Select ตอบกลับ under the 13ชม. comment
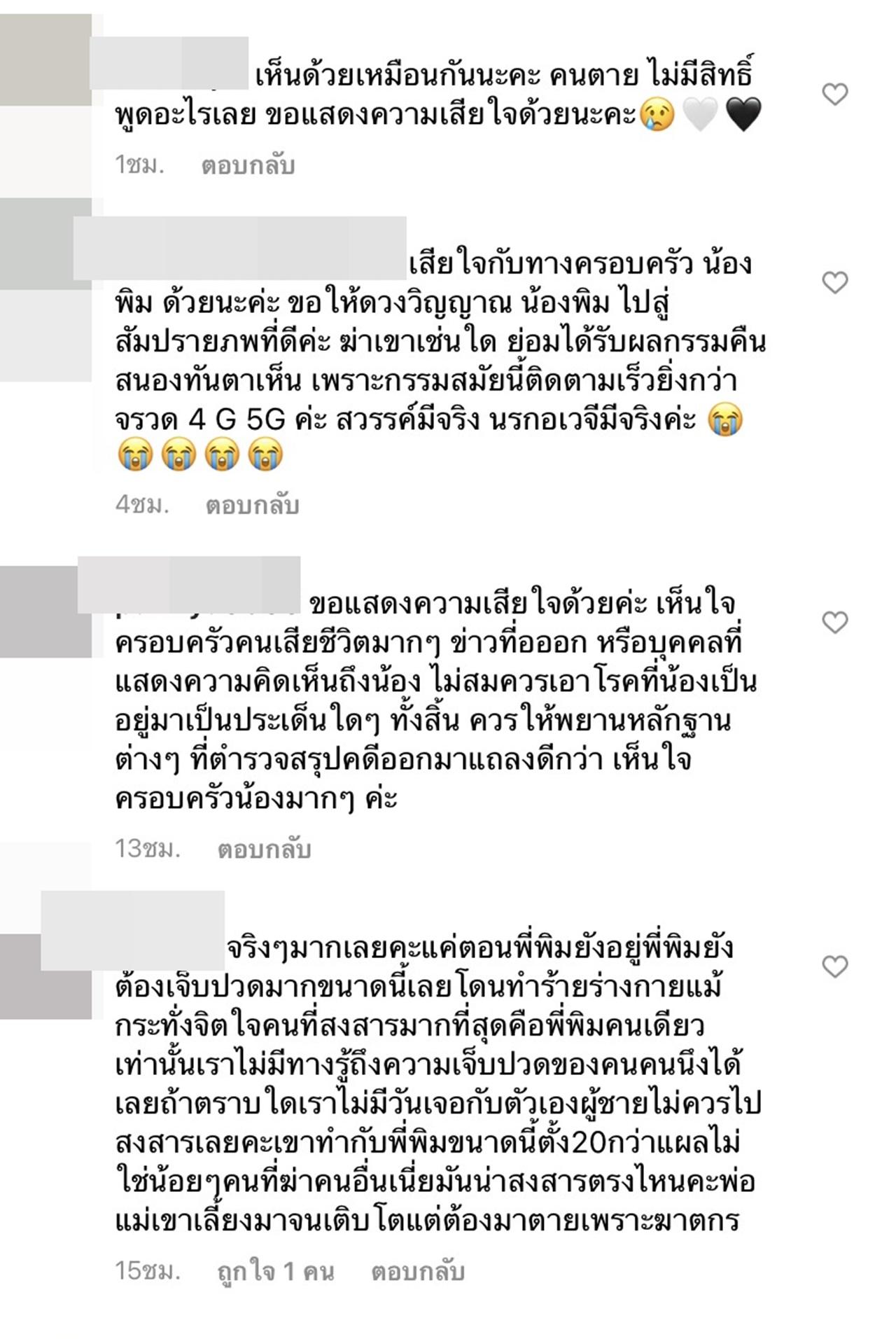The image size is (896, 1339). click(264, 849)
